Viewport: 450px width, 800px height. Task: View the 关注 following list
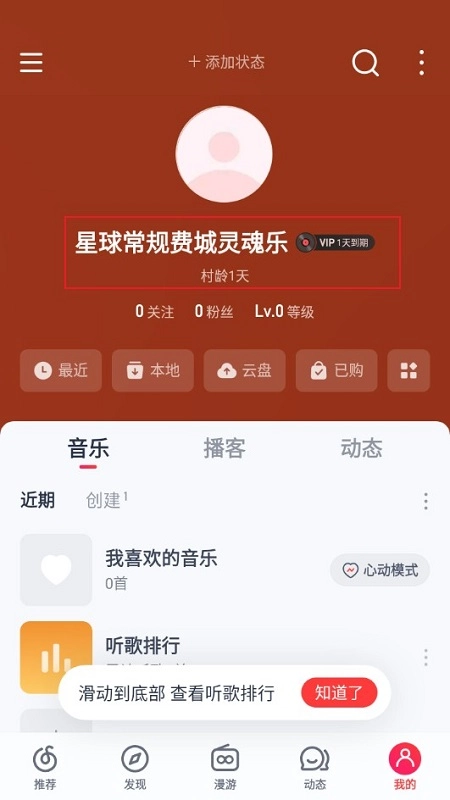coord(155,311)
